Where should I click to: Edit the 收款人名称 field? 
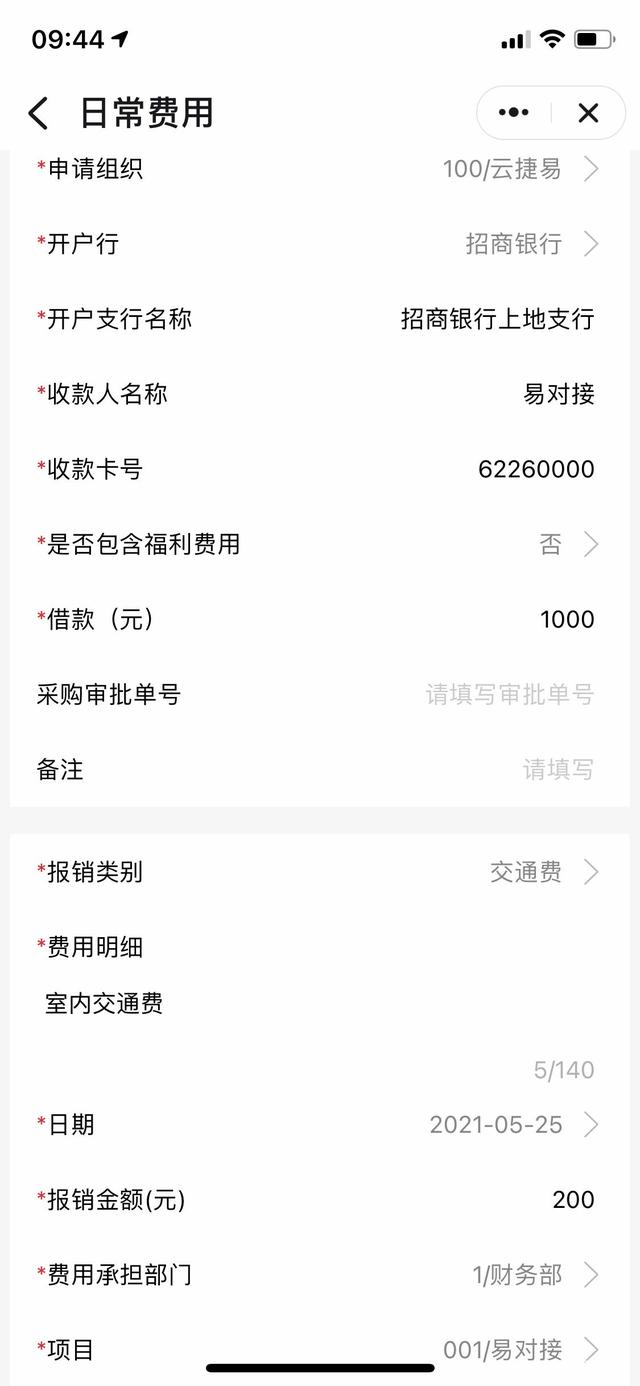tap(320, 394)
